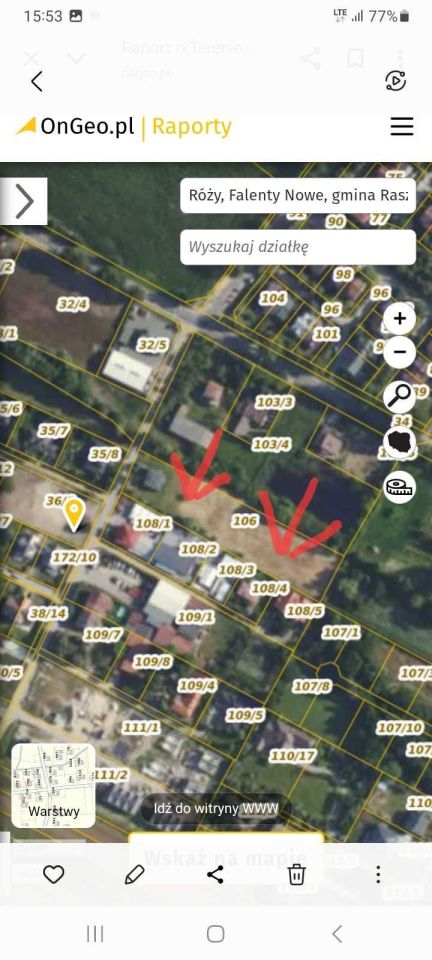Screen dimensions: 432x960
Task: Open recent apps from the navigation bar
Action: click(x=95, y=934)
